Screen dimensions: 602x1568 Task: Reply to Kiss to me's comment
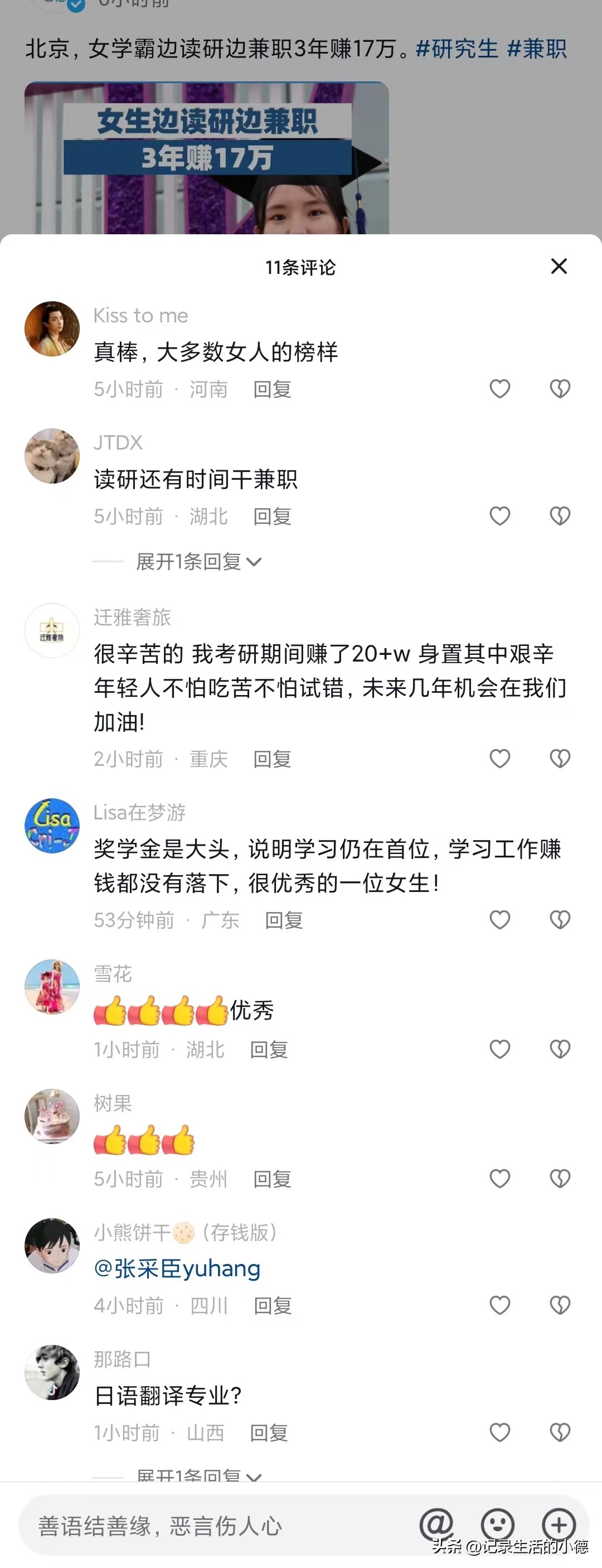pyautogui.click(x=272, y=388)
